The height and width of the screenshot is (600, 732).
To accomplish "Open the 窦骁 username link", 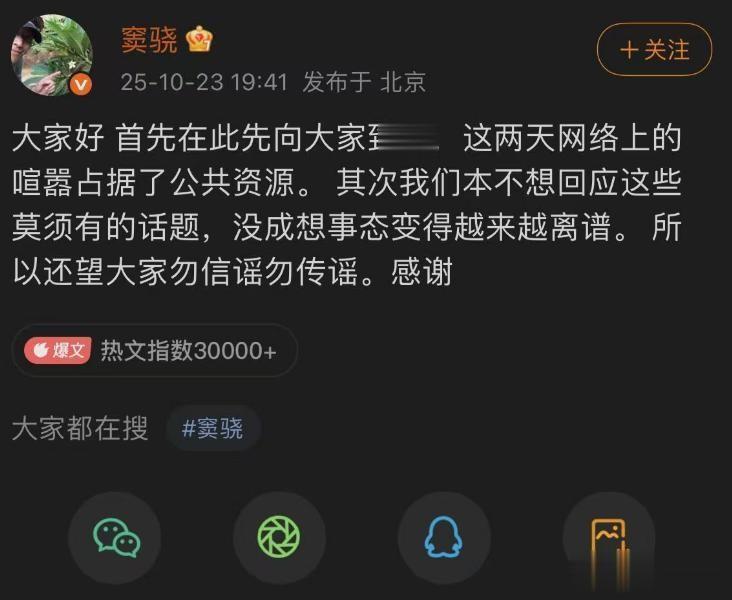I will [x=149, y=40].
